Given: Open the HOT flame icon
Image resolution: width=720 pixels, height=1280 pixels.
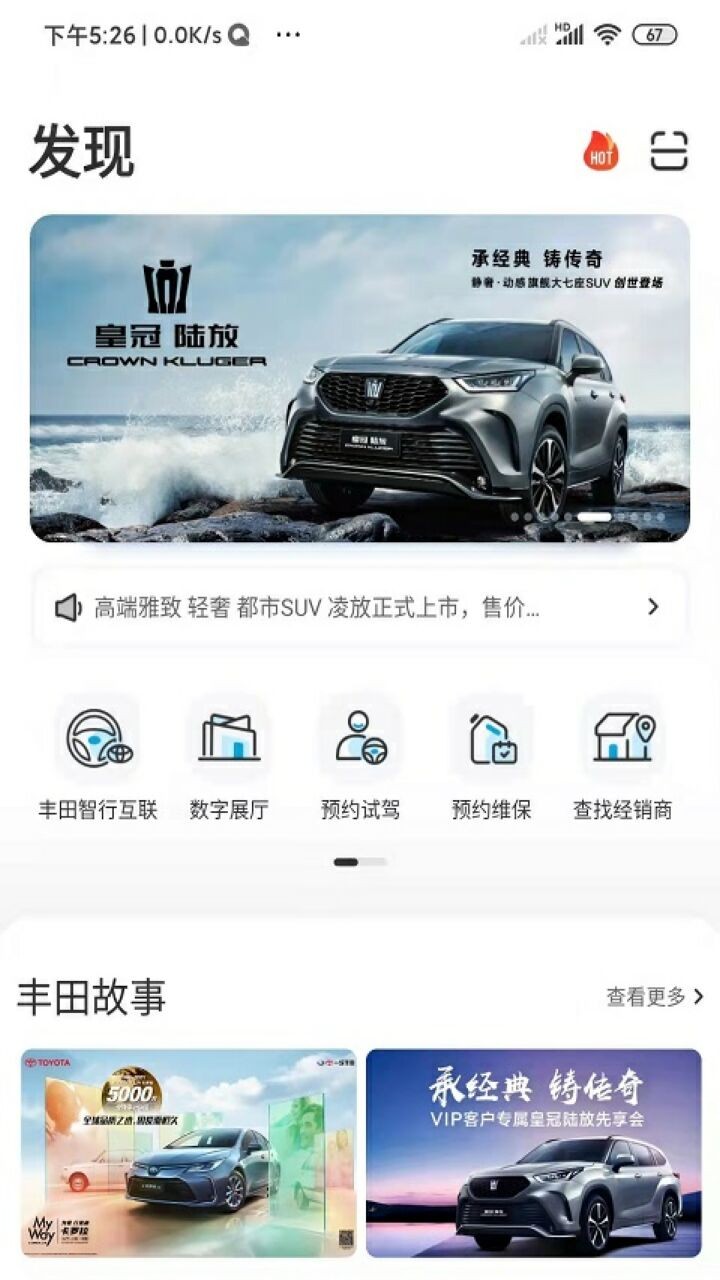Looking at the screenshot, I should point(601,152).
